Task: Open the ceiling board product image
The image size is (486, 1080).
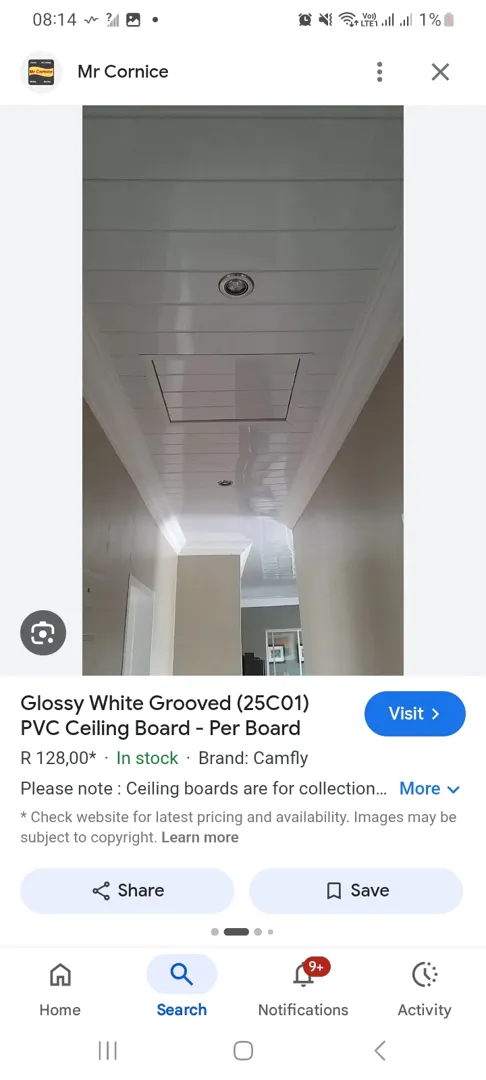Action: point(243,390)
